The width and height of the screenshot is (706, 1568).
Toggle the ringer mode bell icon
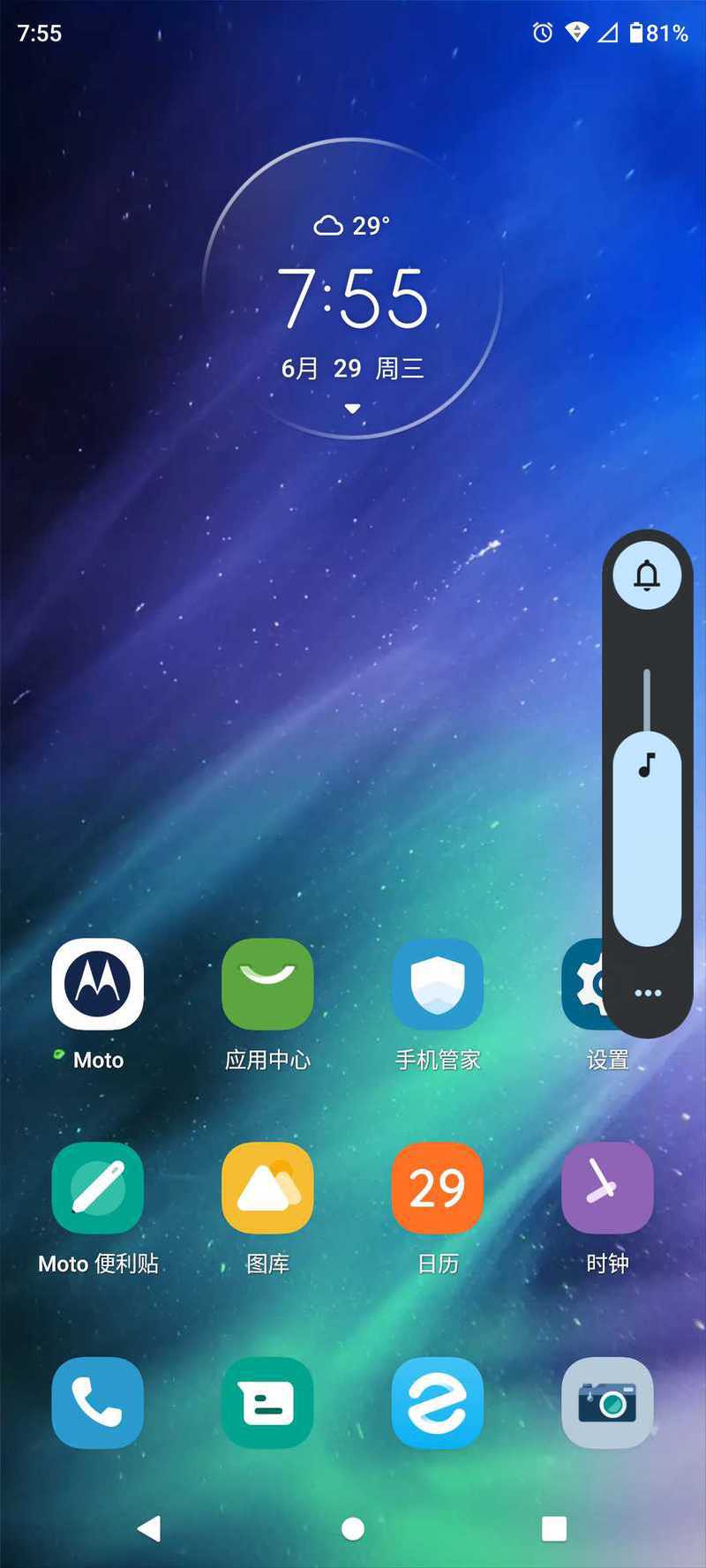[x=647, y=575]
